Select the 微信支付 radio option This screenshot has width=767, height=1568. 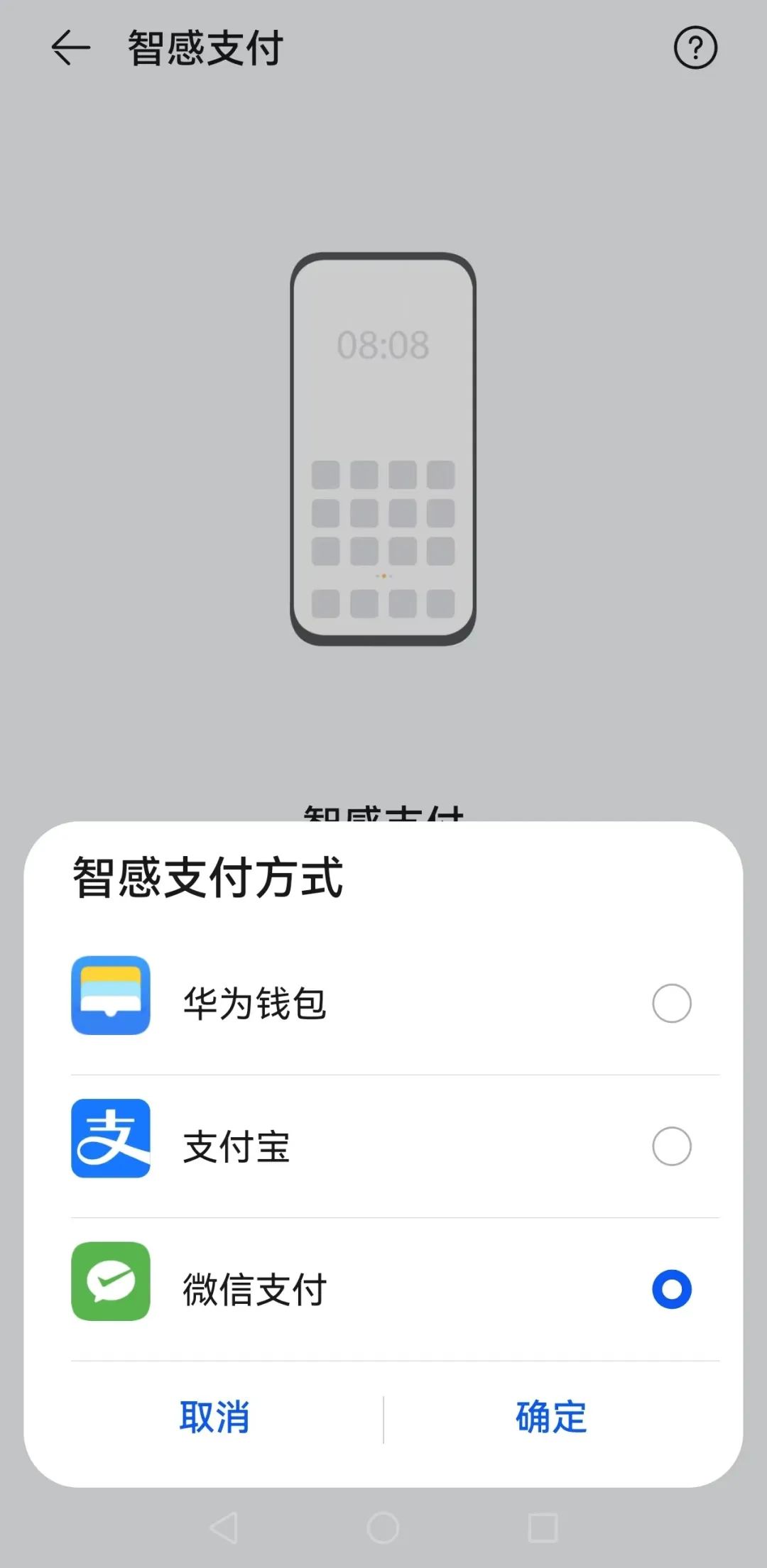point(671,1289)
